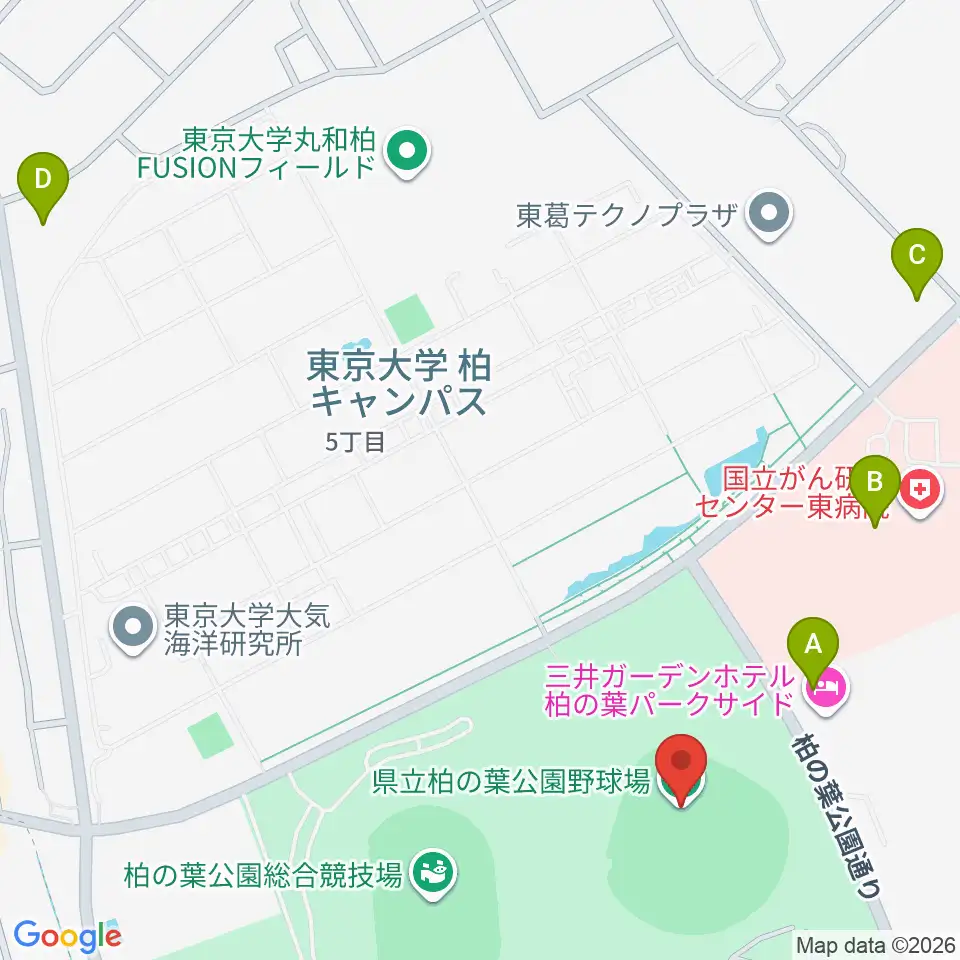This screenshot has height=960, width=960.
Task: Open the 東京大学丸和柏FUSIONフィールド pin
Action: (x=408, y=152)
